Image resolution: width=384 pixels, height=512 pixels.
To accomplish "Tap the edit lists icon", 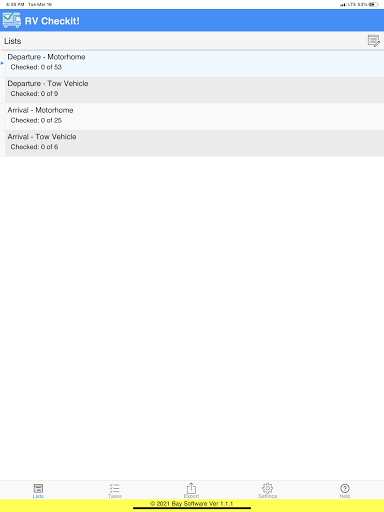I will tap(373, 41).
